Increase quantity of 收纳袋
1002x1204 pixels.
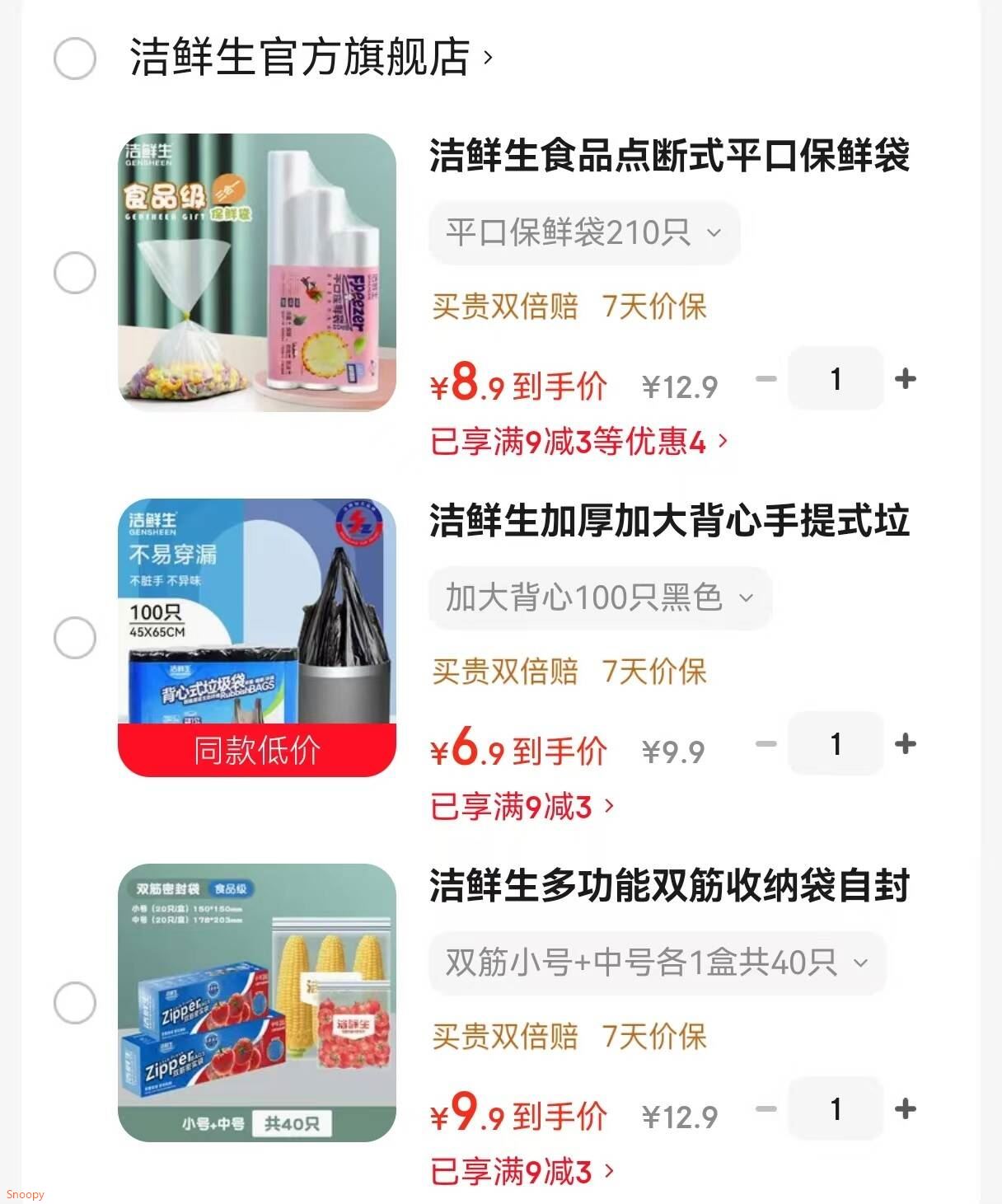click(x=906, y=1109)
